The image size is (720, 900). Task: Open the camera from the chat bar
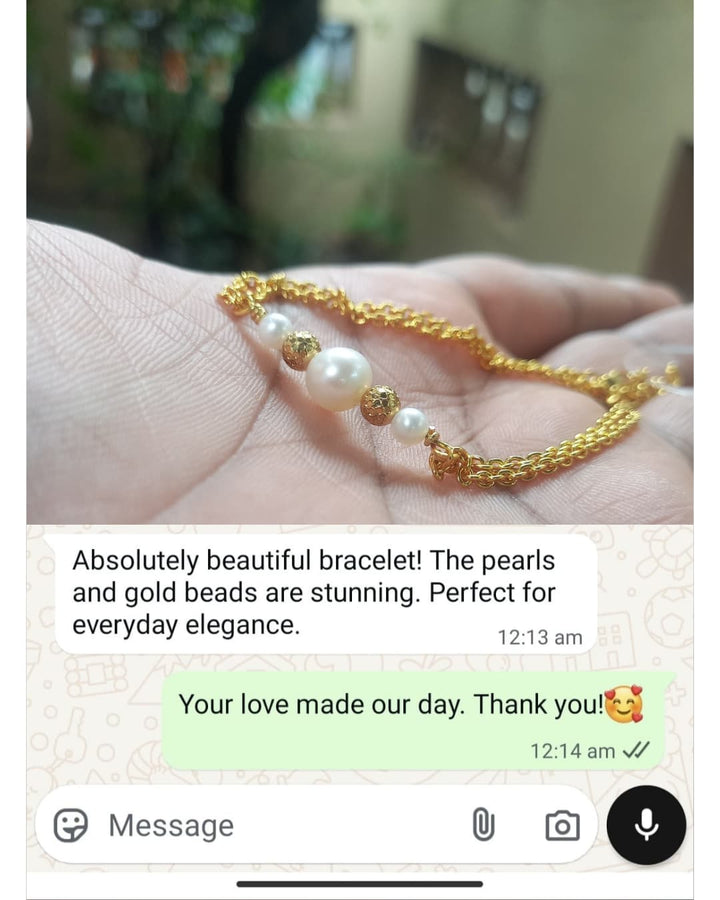(562, 826)
